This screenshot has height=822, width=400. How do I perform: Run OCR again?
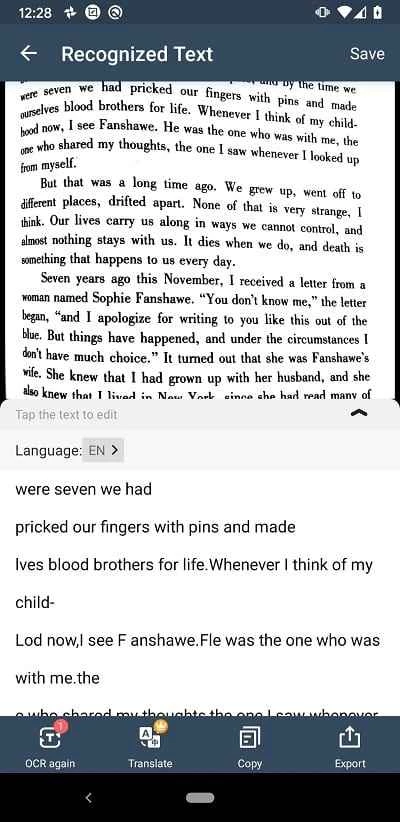pyautogui.click(x=50, y=745)
